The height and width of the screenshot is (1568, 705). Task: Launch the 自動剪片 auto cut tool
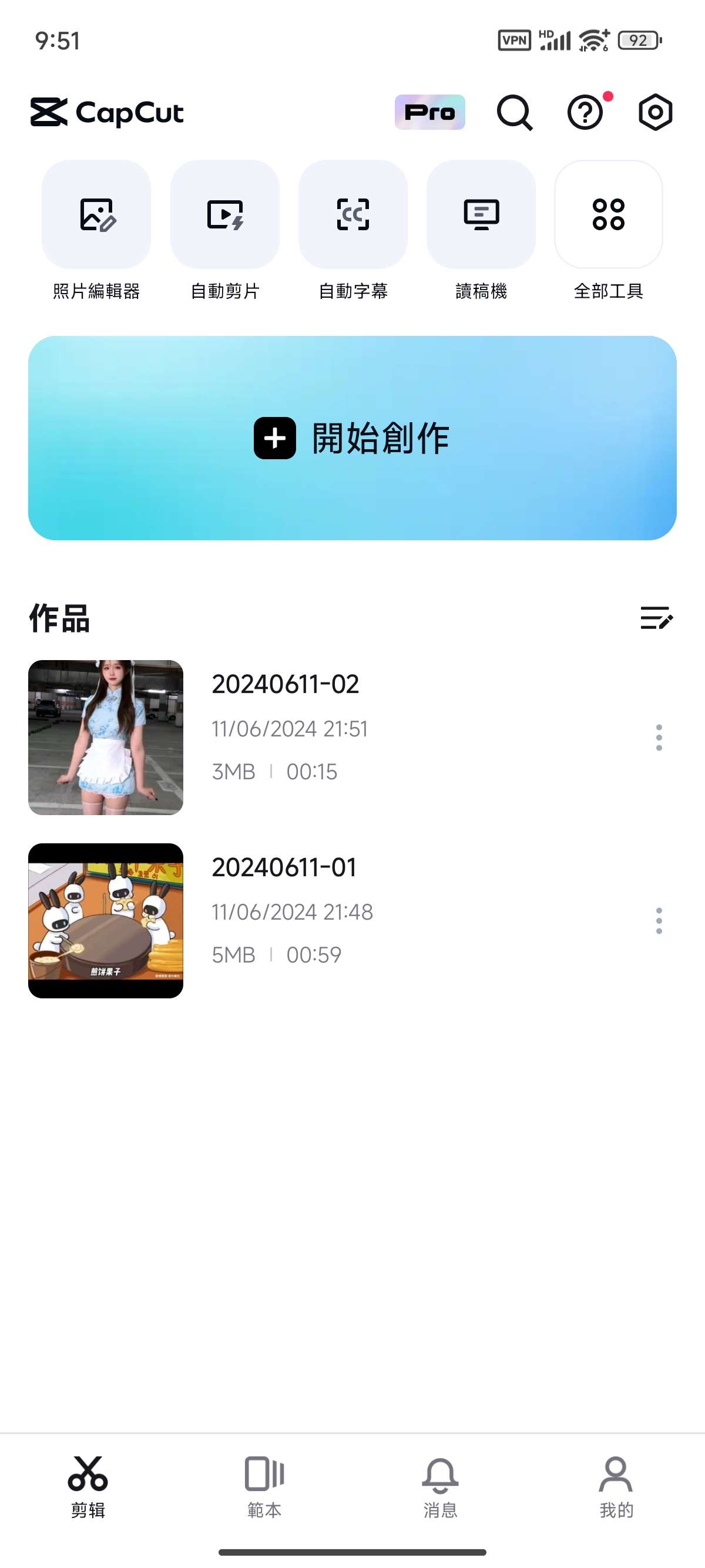pyautogui.click(x=224, y=215)
